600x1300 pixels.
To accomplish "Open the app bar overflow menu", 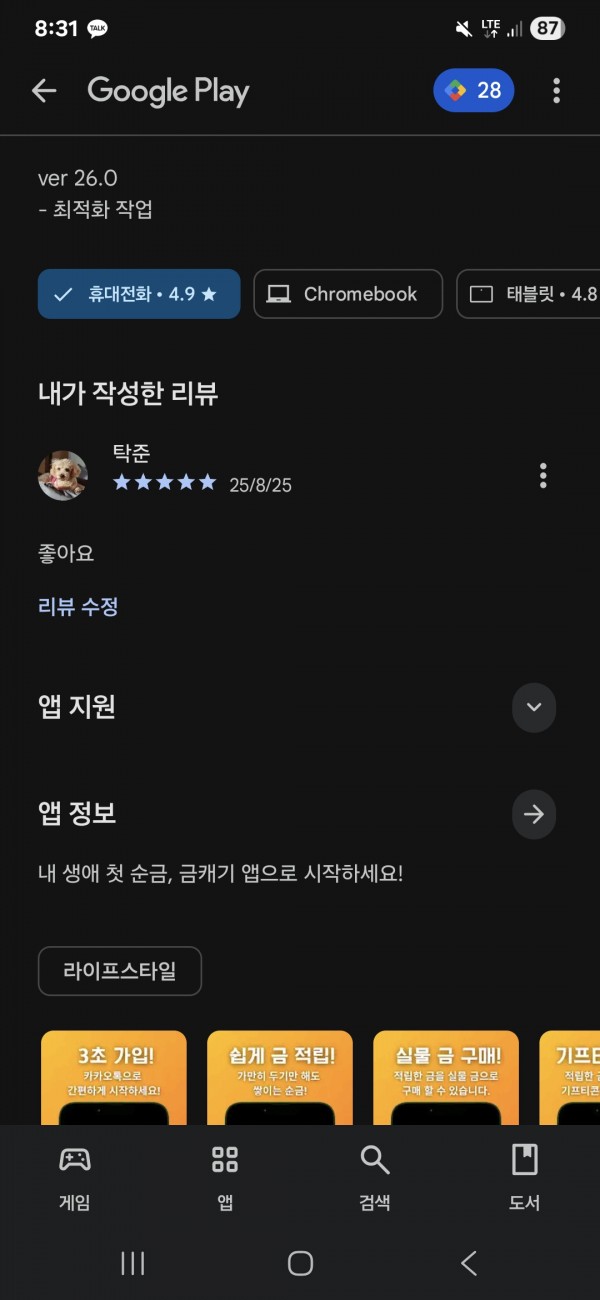I will [x=556, y=91].
